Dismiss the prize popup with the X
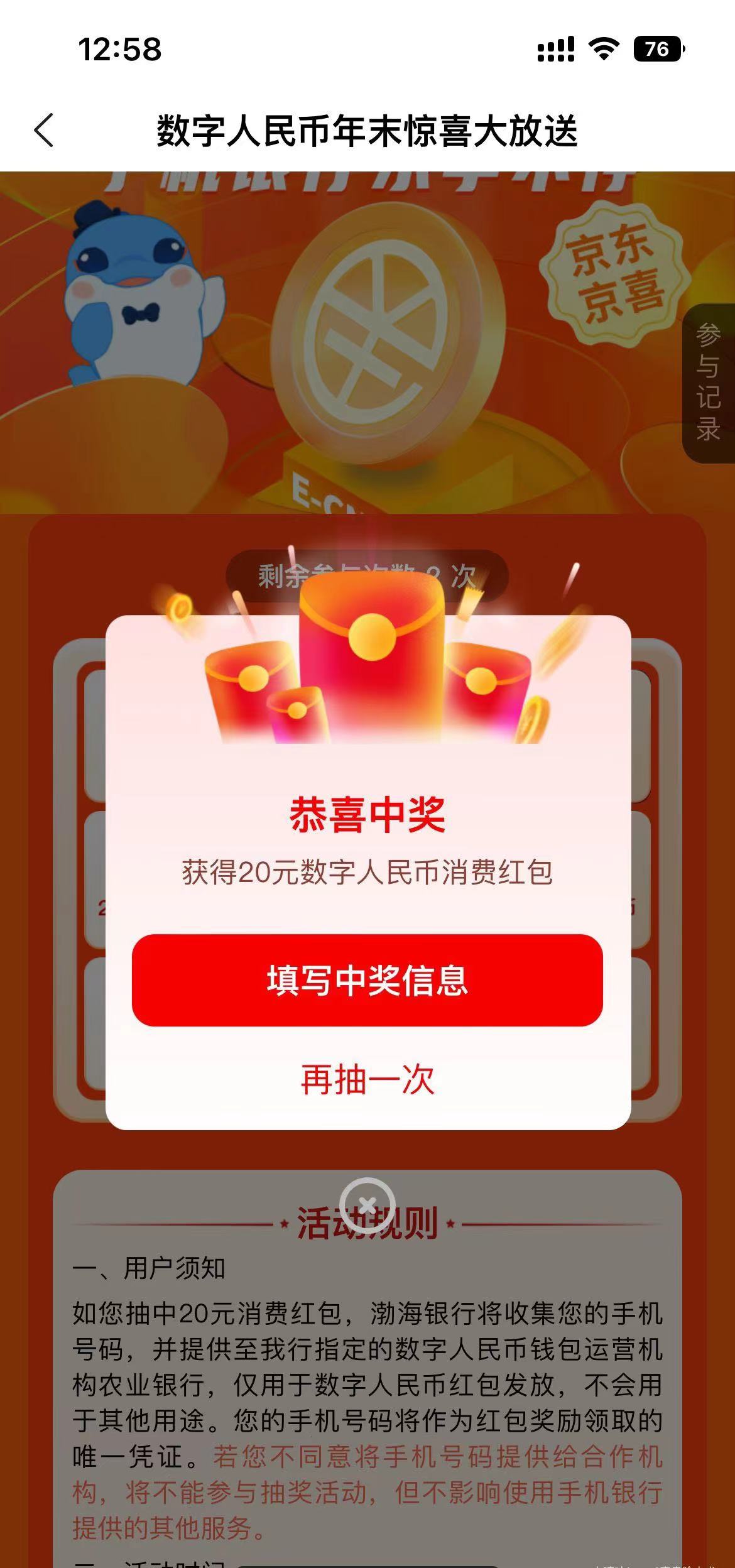Screen dimensions: 735x1568 click(x=367, y=1204)
